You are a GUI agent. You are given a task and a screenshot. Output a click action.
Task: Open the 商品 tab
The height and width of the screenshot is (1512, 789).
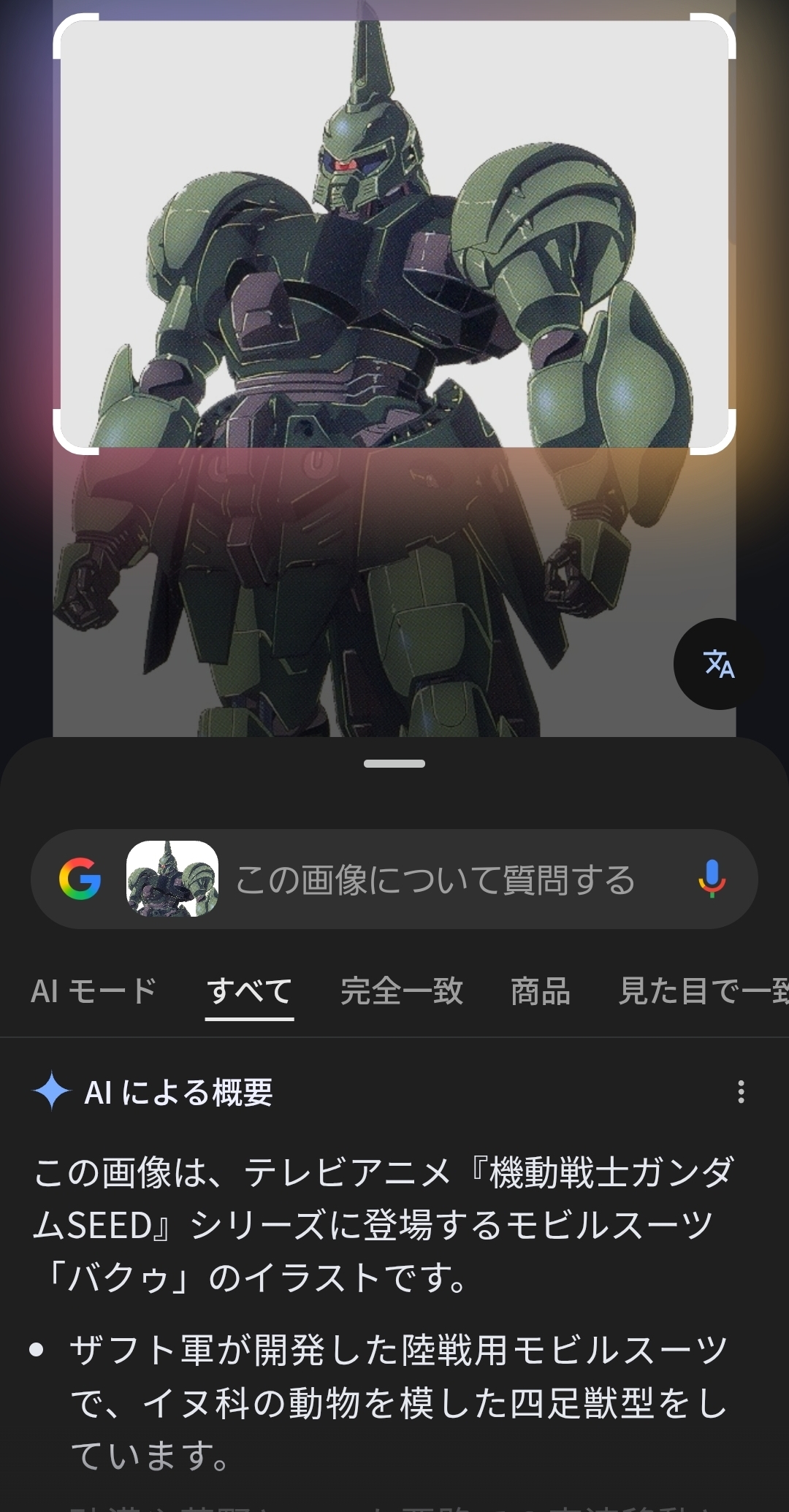click(541, 991)
